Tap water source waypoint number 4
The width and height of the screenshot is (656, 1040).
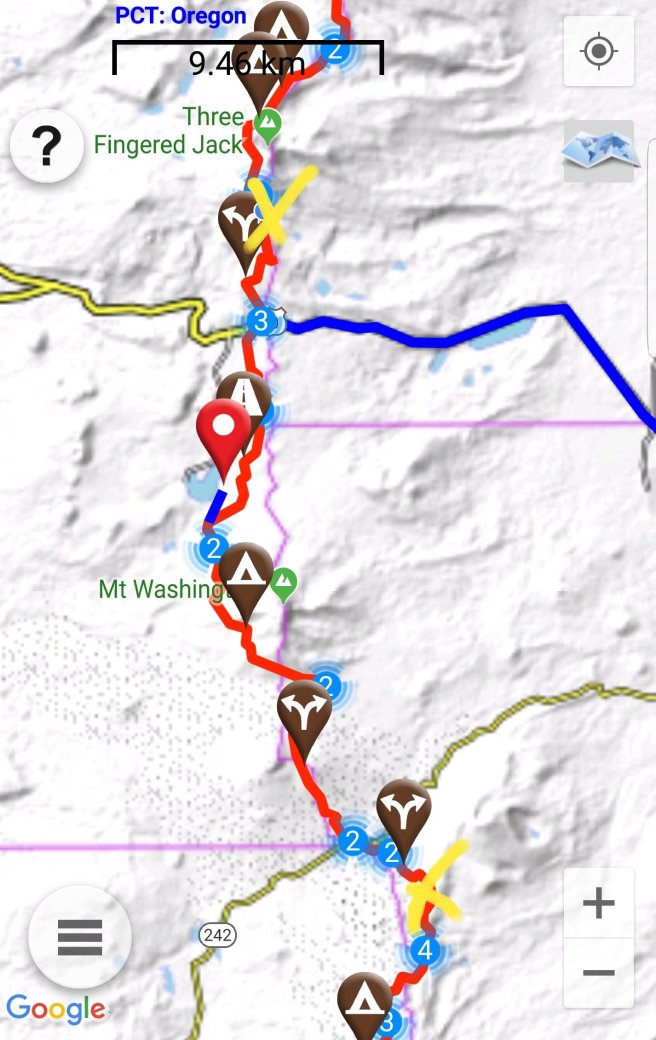425,950
